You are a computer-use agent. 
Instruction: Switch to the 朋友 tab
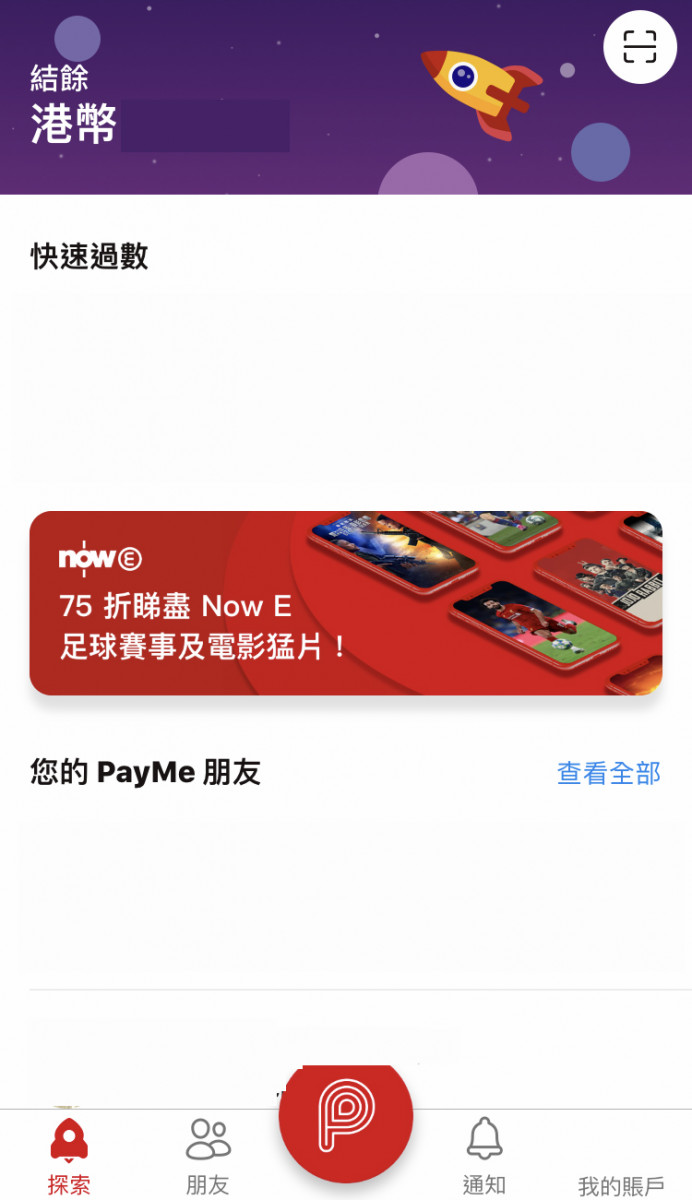208,1157
